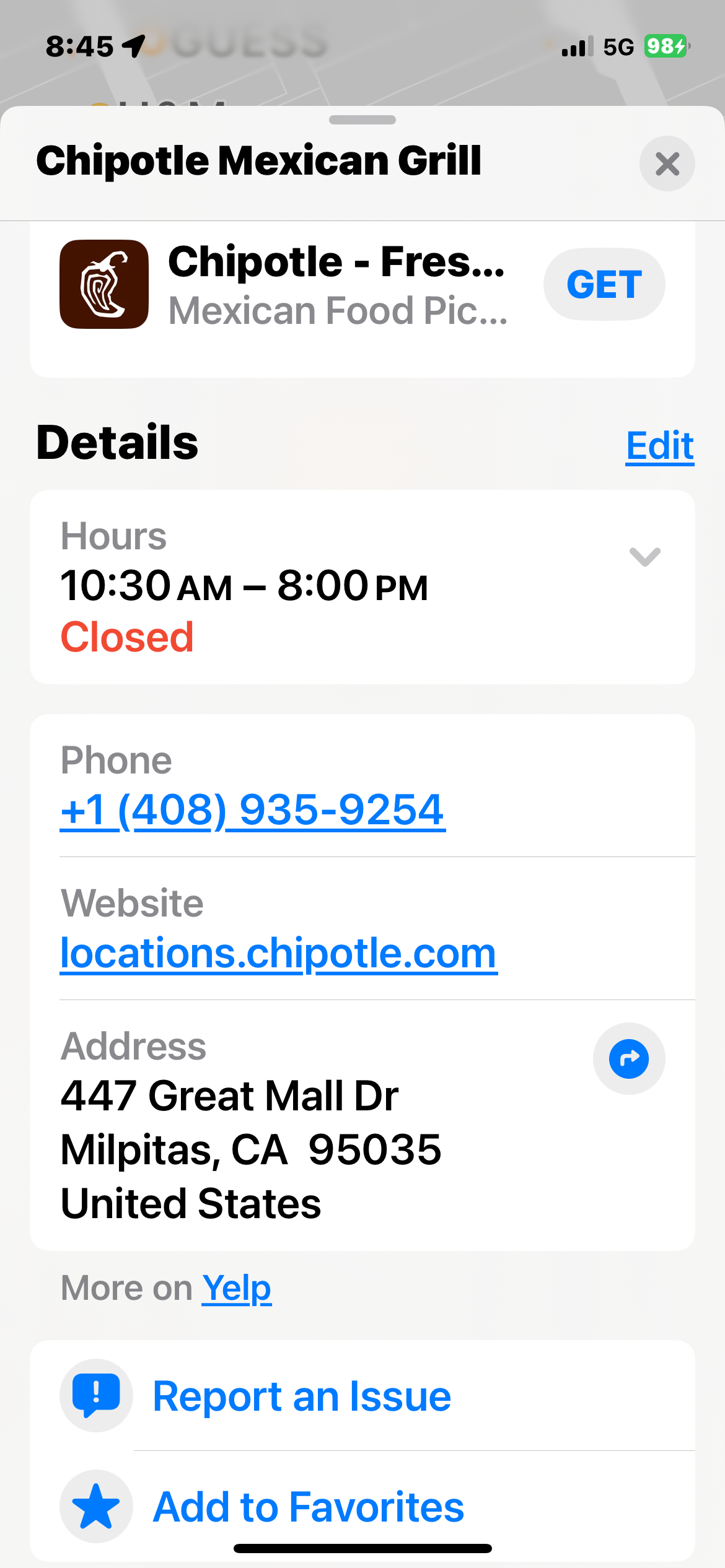
Task: Tap Edit next to Details
Action: 659,445
